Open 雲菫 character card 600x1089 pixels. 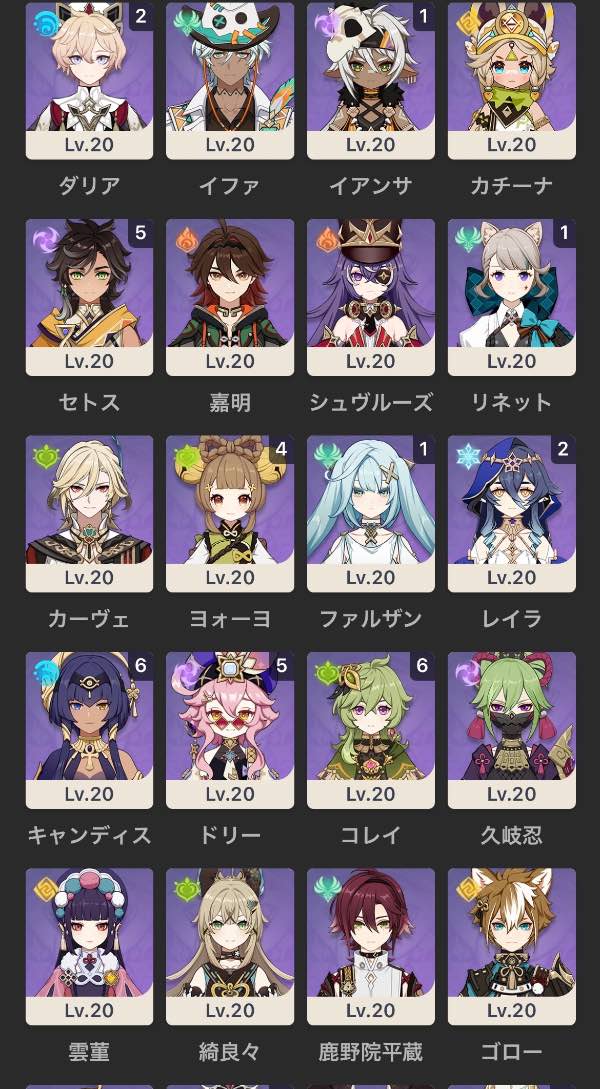tap(89, 945)
